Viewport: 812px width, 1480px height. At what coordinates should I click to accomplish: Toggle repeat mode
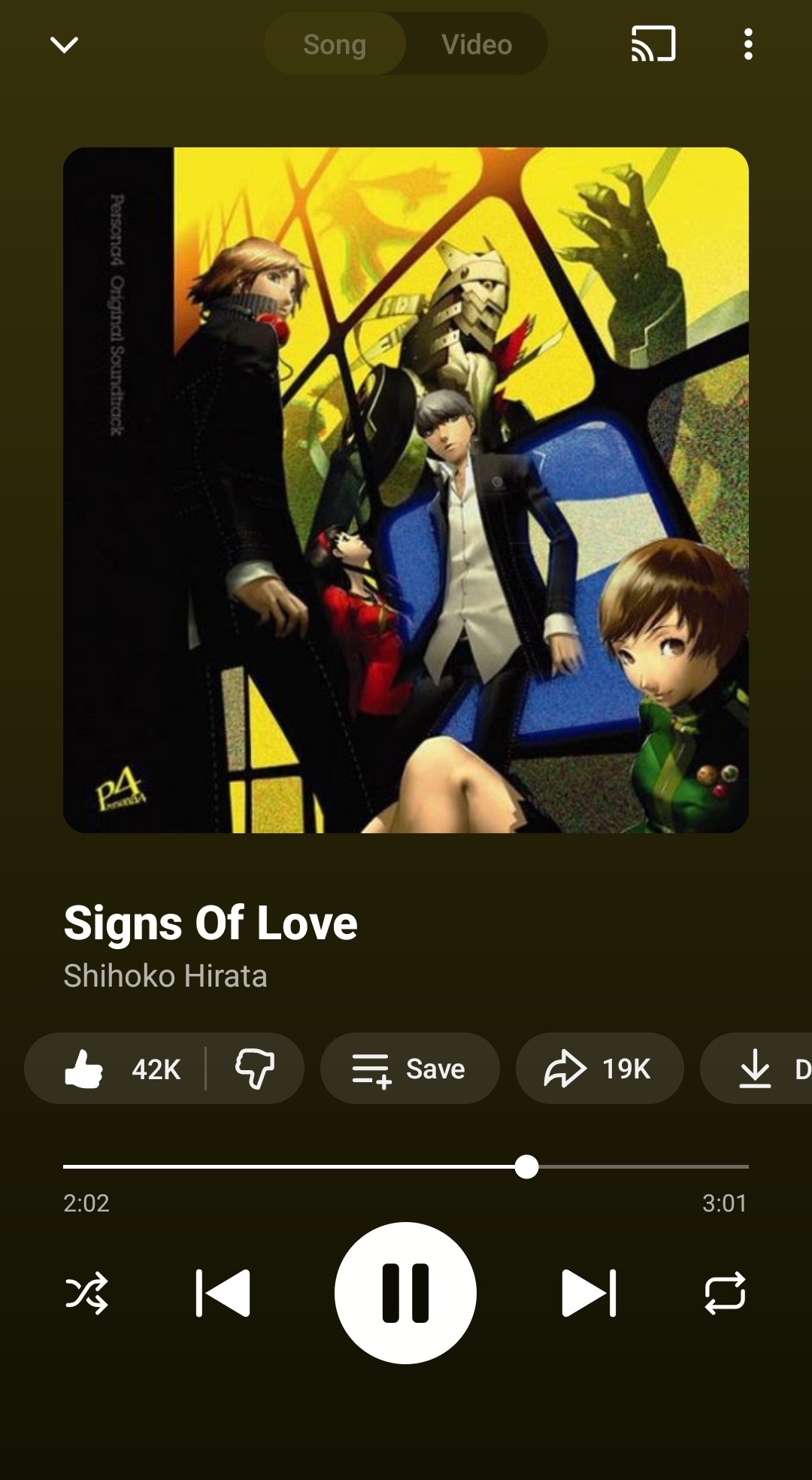tap(725, 1293)
